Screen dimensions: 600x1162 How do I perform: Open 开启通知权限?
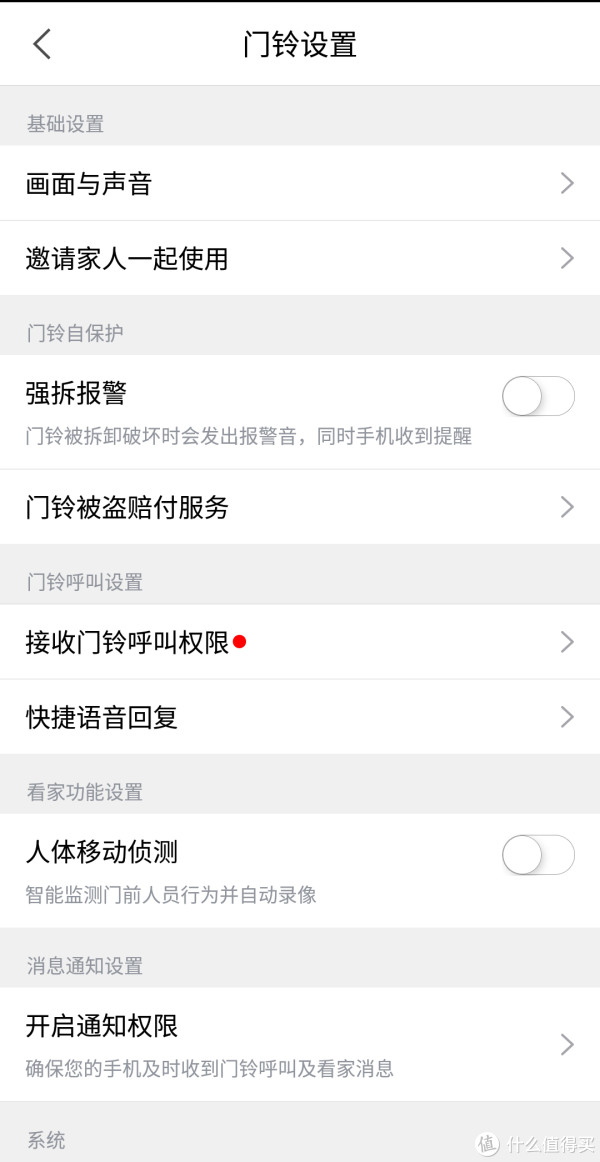[300, 1044]
